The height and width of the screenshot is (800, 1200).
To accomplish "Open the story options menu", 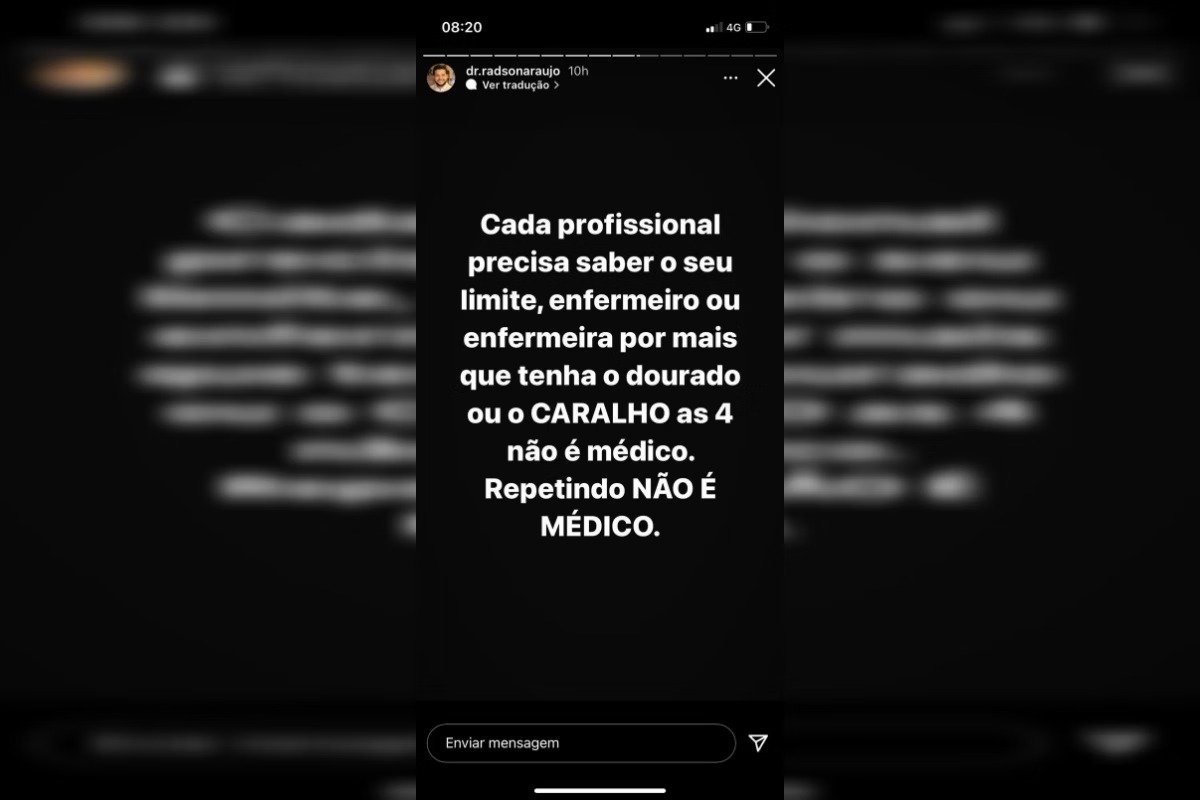I will click(x=731, y=78).
